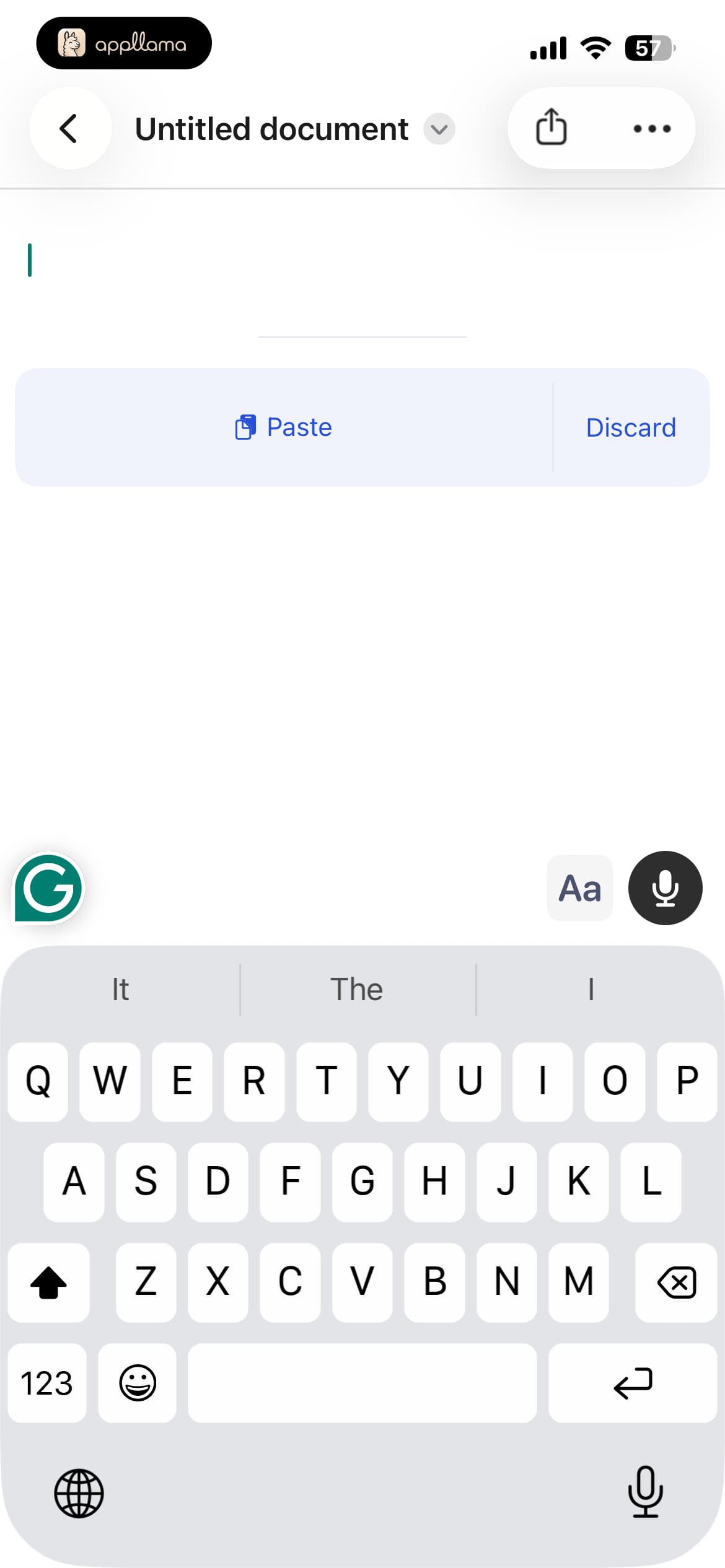The image size is (725, 1568).
Task: Insert the suggested word "It"
Action: click(x=120, y=989)
